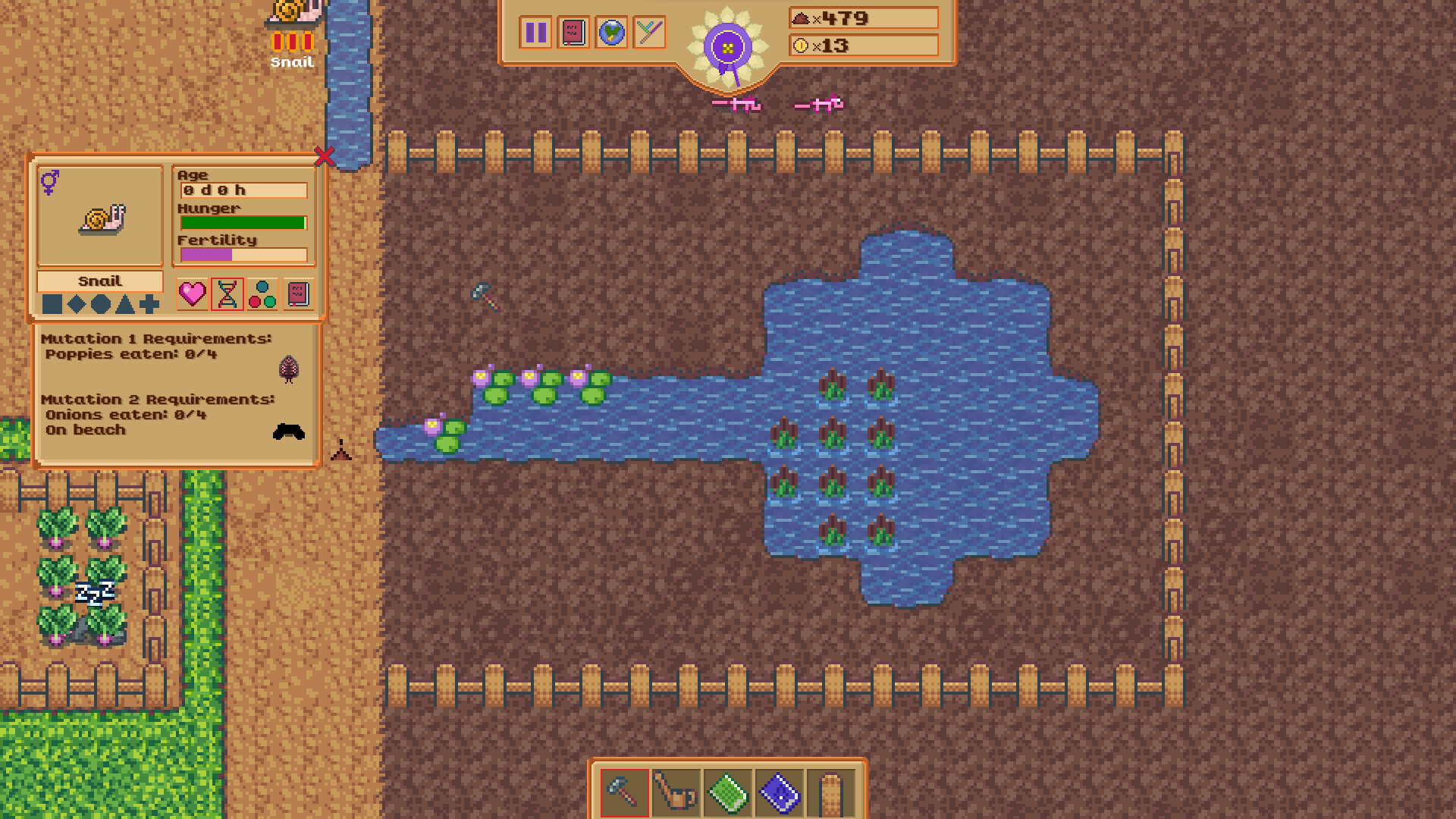Pause the game
Image resolution: width=1456 pixels, height=819 pixels.
pyautogui.click(x=535, y=33)
